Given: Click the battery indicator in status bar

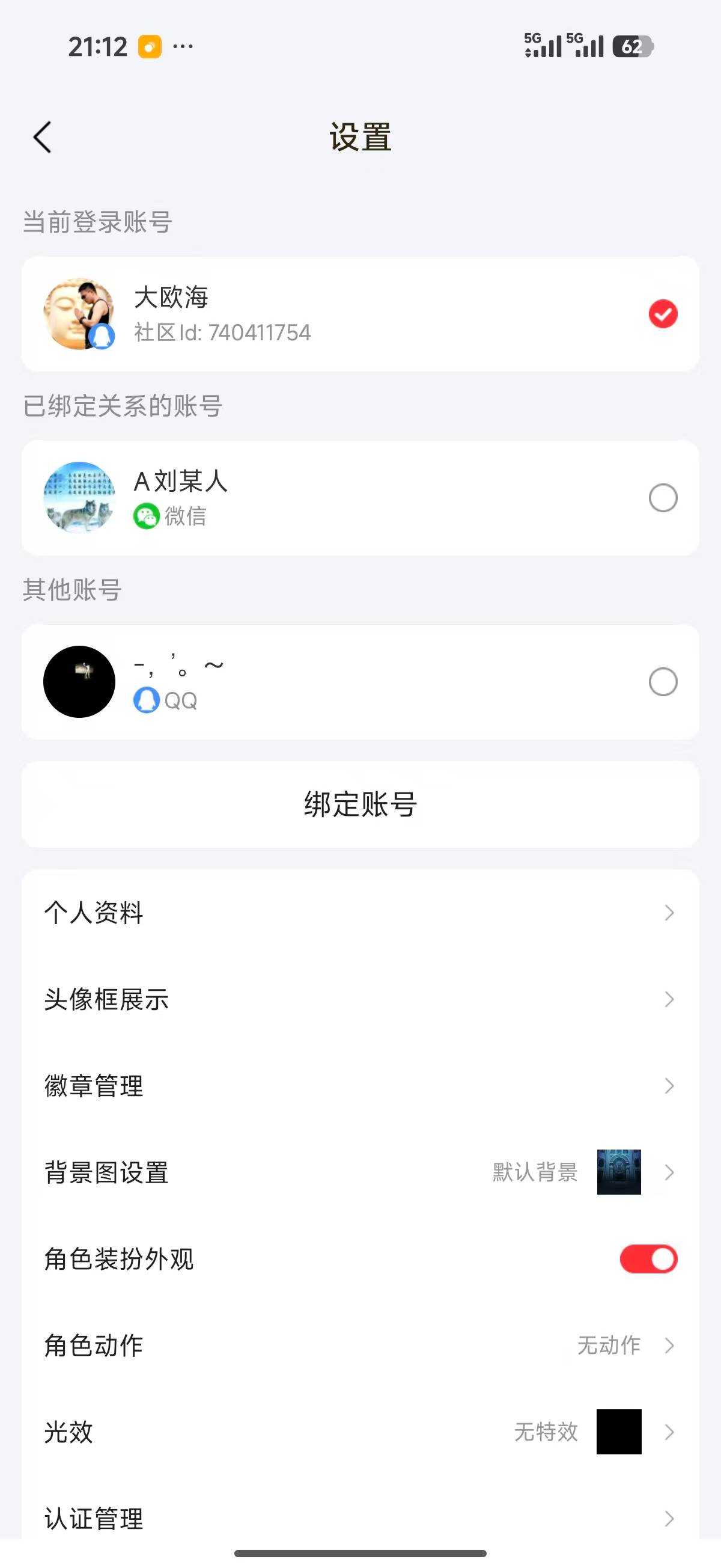Looking at the screenshot, I should (634, 46).
